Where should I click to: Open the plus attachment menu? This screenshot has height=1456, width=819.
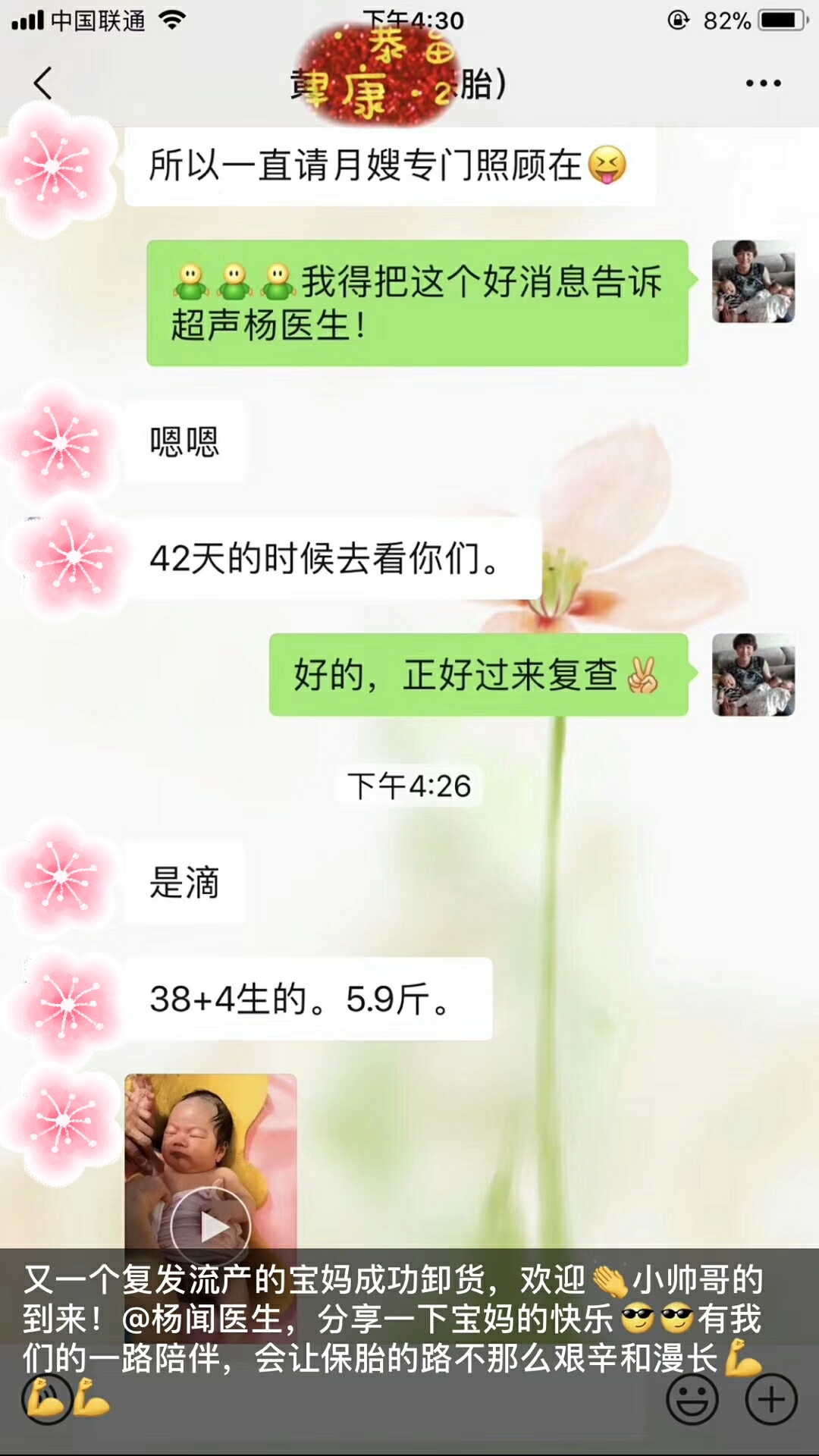coord(771,1399)
